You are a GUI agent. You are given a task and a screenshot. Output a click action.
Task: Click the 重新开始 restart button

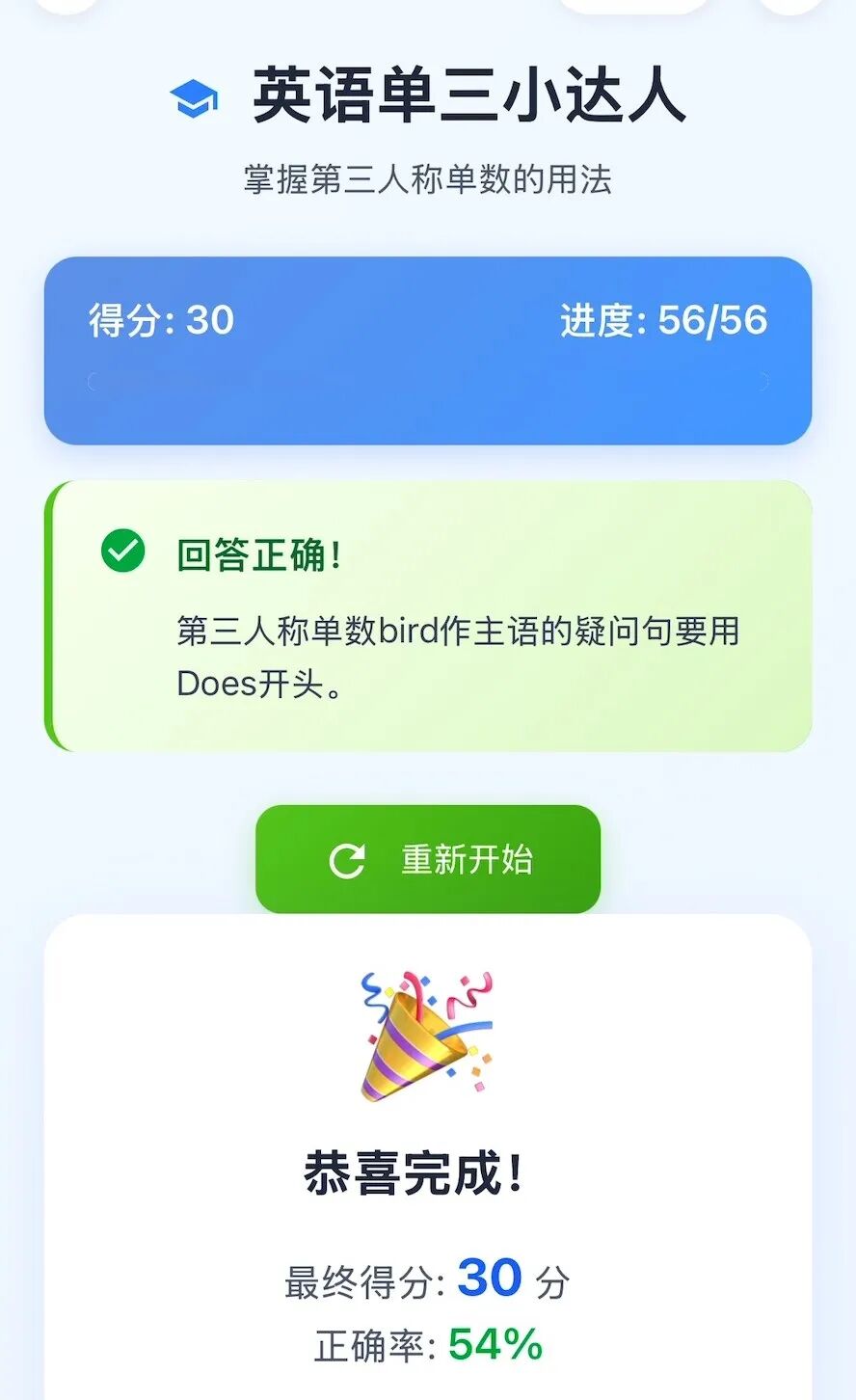click(428, 859)
